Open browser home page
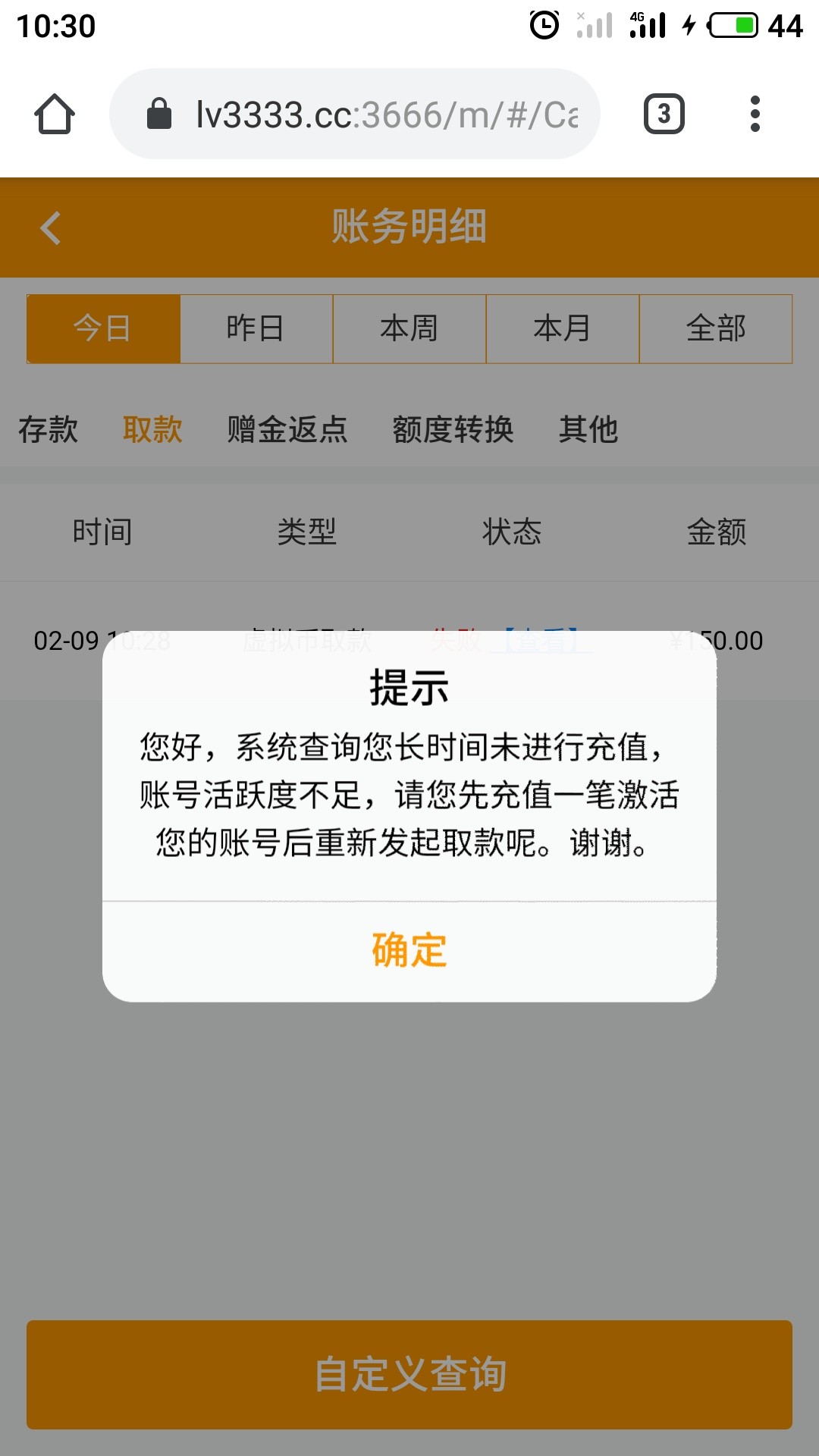This screenshot has height=1456, width=819. (55, 115)
